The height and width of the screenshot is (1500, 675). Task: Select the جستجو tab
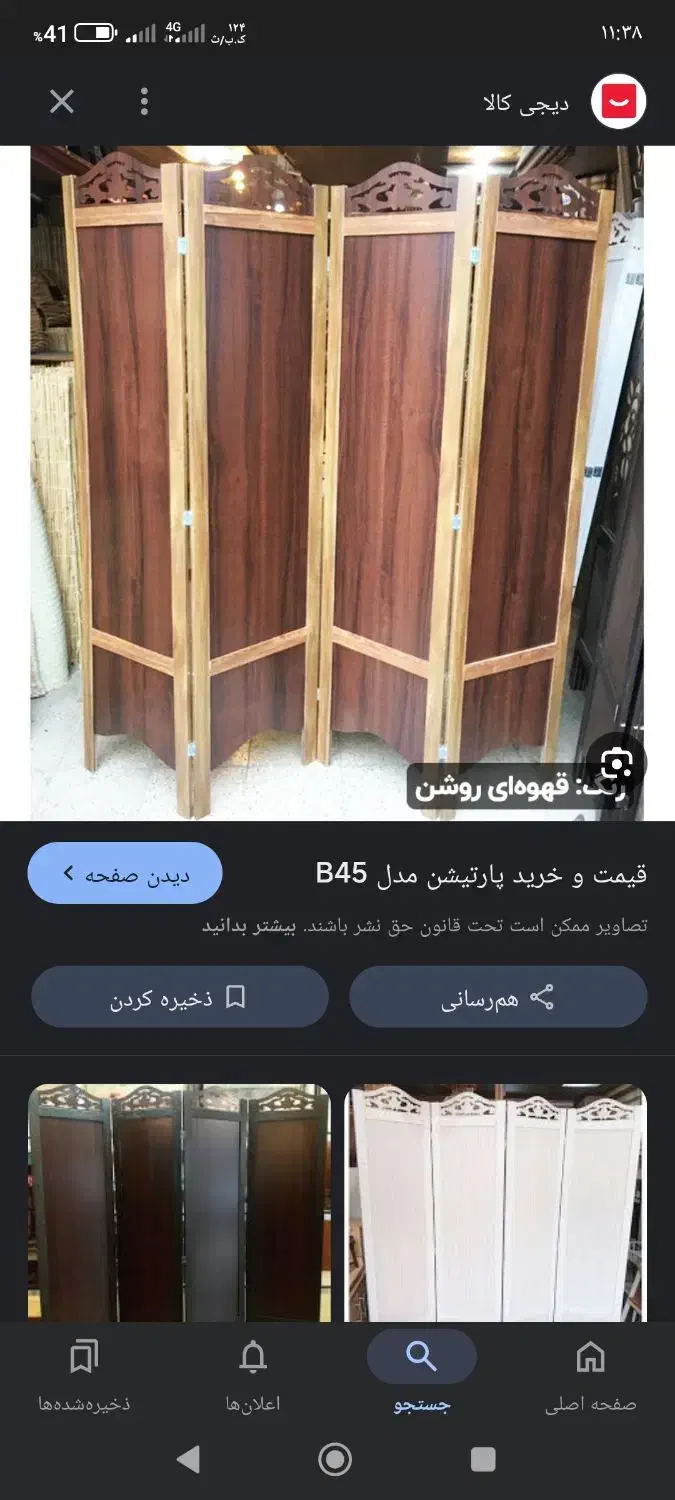(x=422, y=1375)
